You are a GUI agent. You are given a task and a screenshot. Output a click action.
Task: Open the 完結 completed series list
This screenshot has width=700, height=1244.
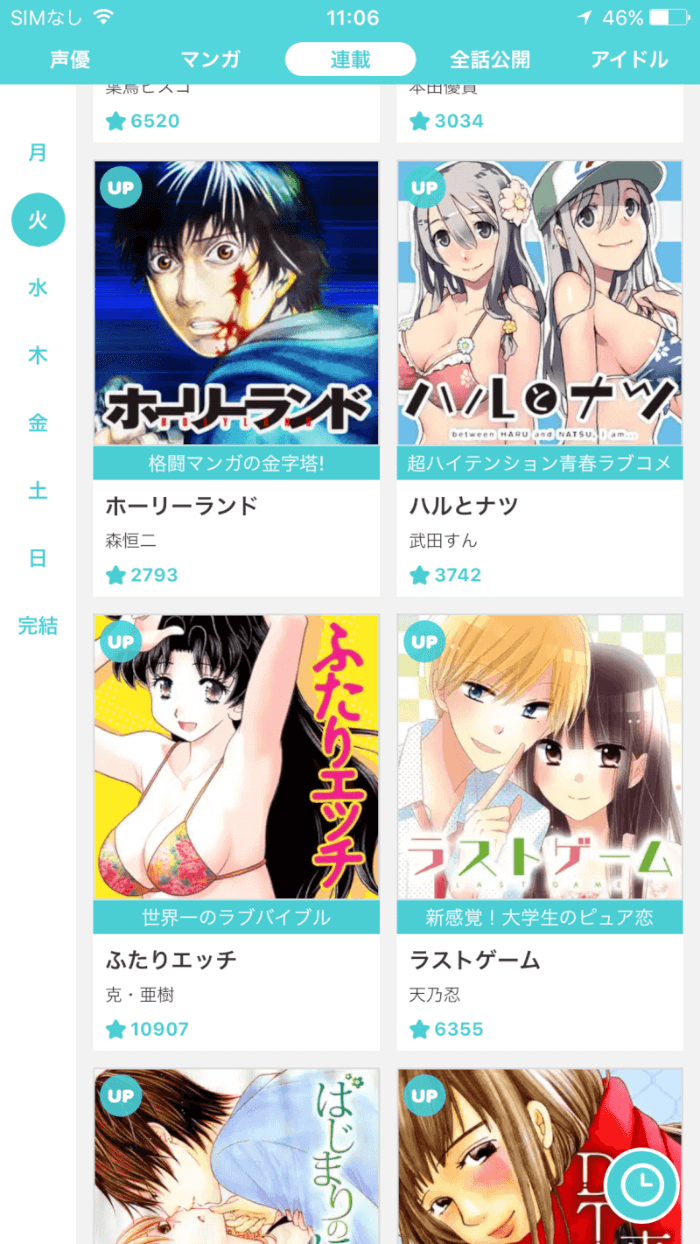coord(38,626)
